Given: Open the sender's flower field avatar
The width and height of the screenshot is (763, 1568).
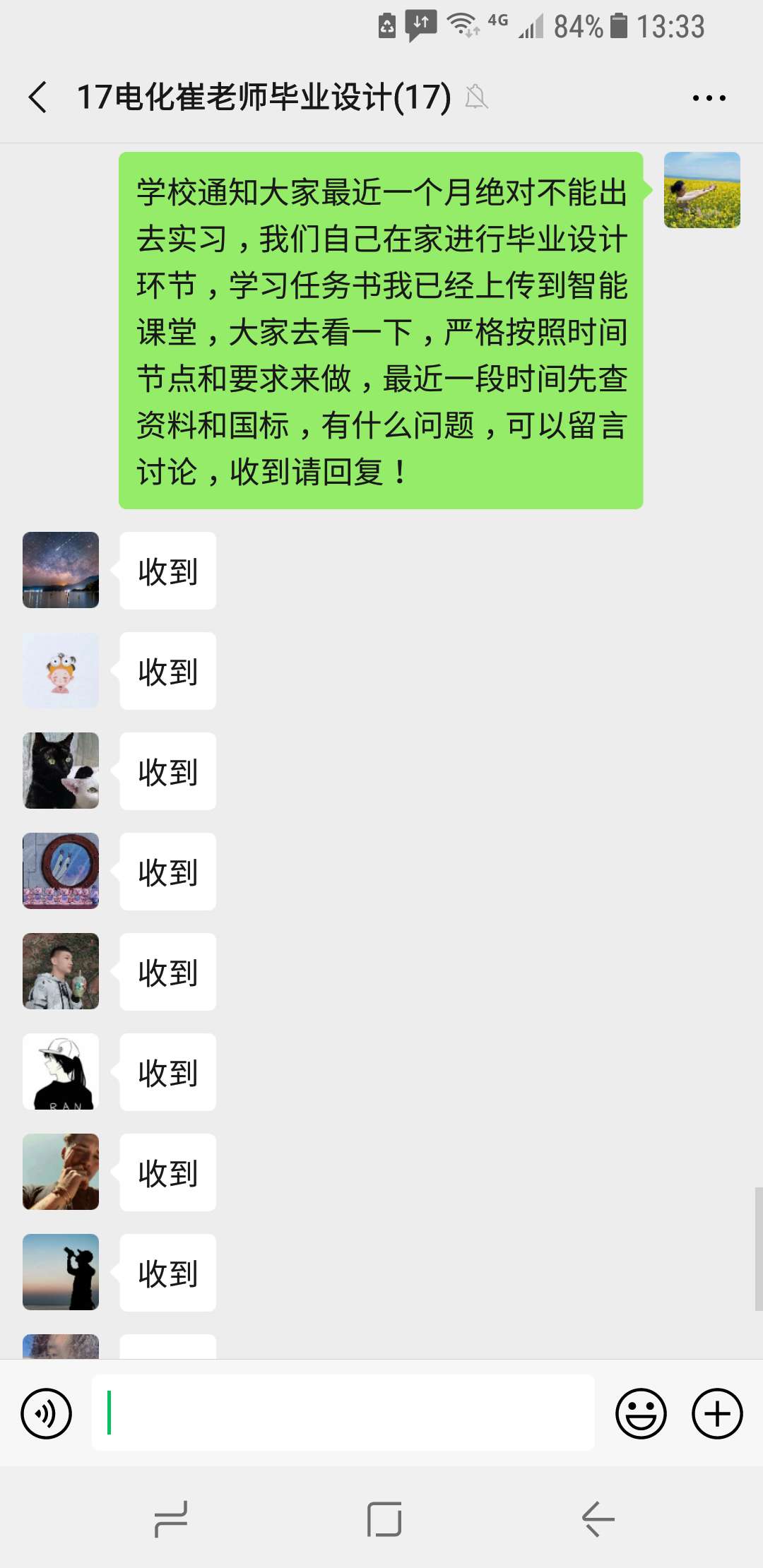Looking at the screenshot, I should pos(702,190).
